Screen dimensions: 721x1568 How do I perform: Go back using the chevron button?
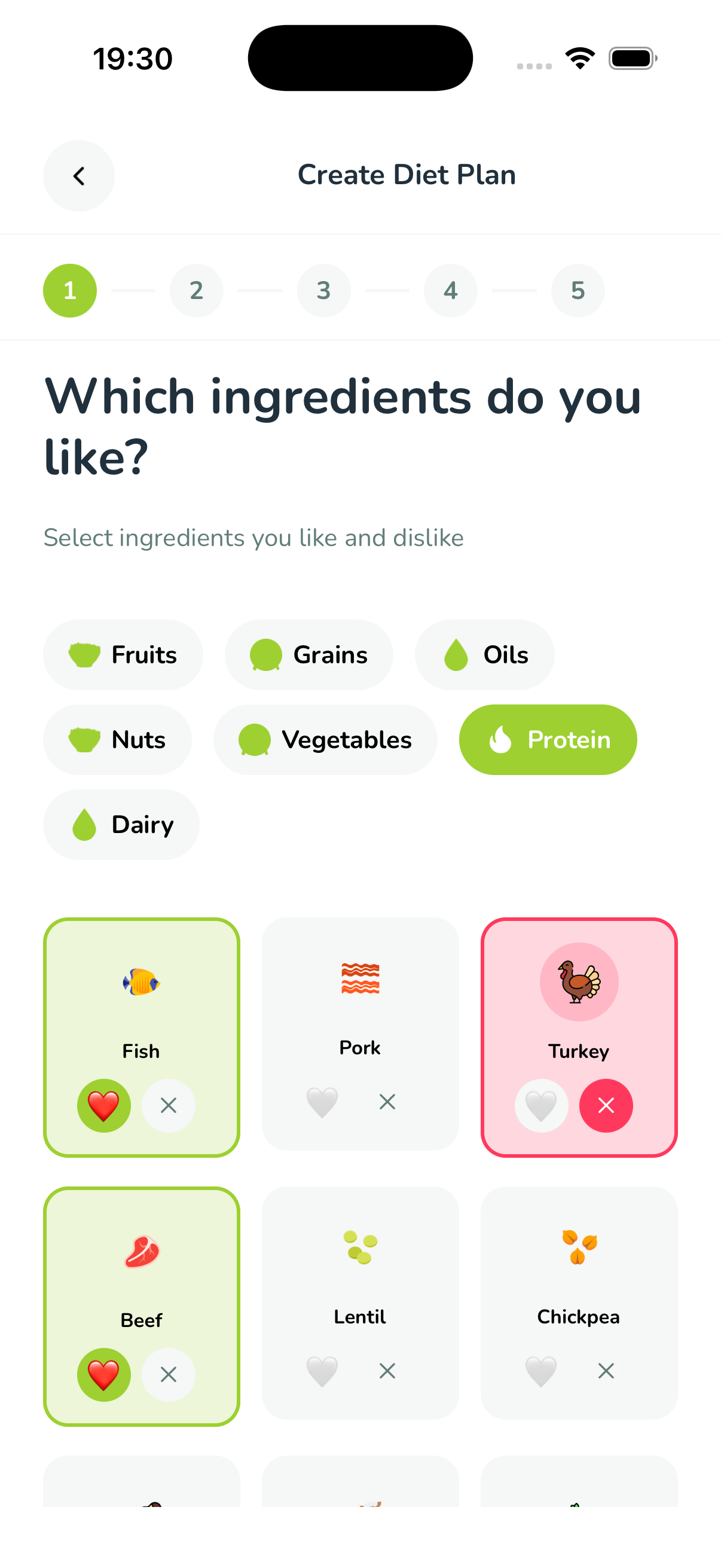pos(78,176)
